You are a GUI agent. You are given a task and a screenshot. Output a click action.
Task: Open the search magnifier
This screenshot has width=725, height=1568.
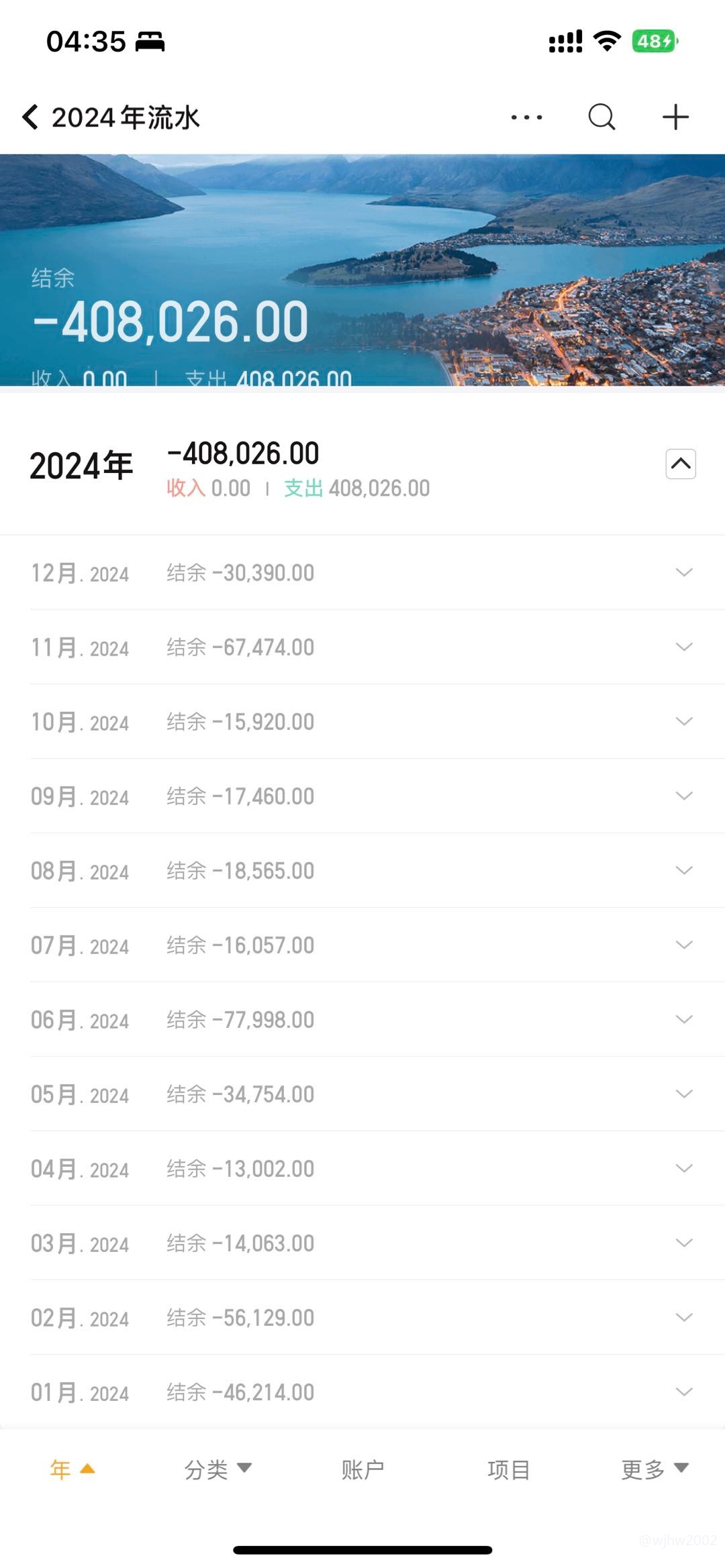click(x=601, y=117)
